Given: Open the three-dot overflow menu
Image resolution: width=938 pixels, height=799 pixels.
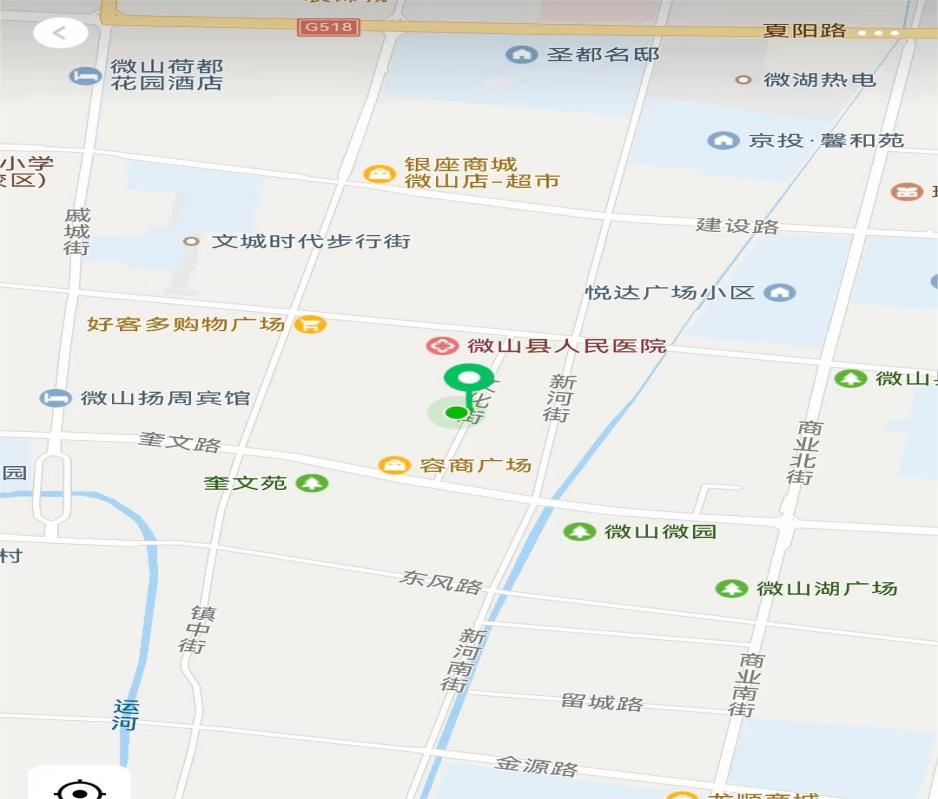Looking at the screenshot, I should click(x=879, y=33).
